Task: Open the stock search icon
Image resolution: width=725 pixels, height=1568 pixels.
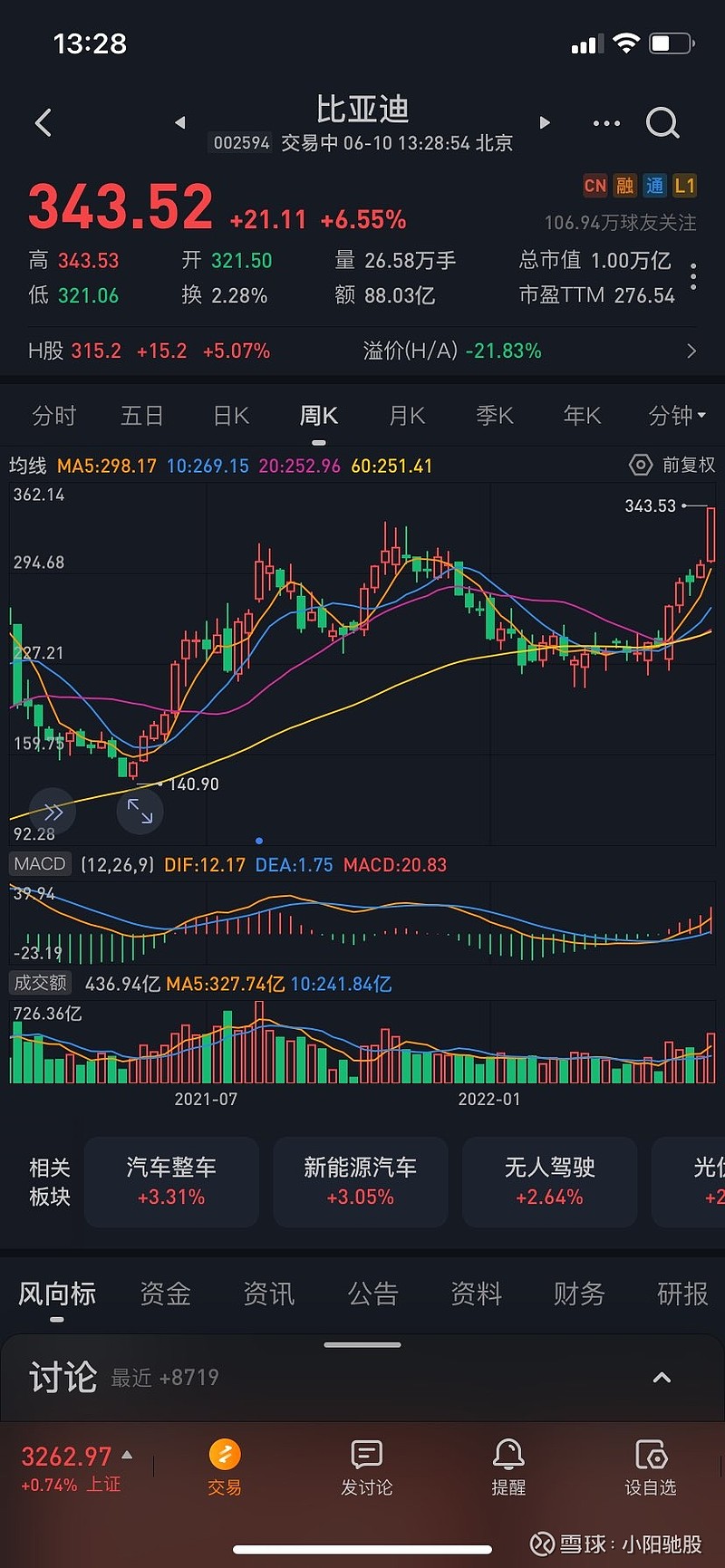Action: pos(662,122)
